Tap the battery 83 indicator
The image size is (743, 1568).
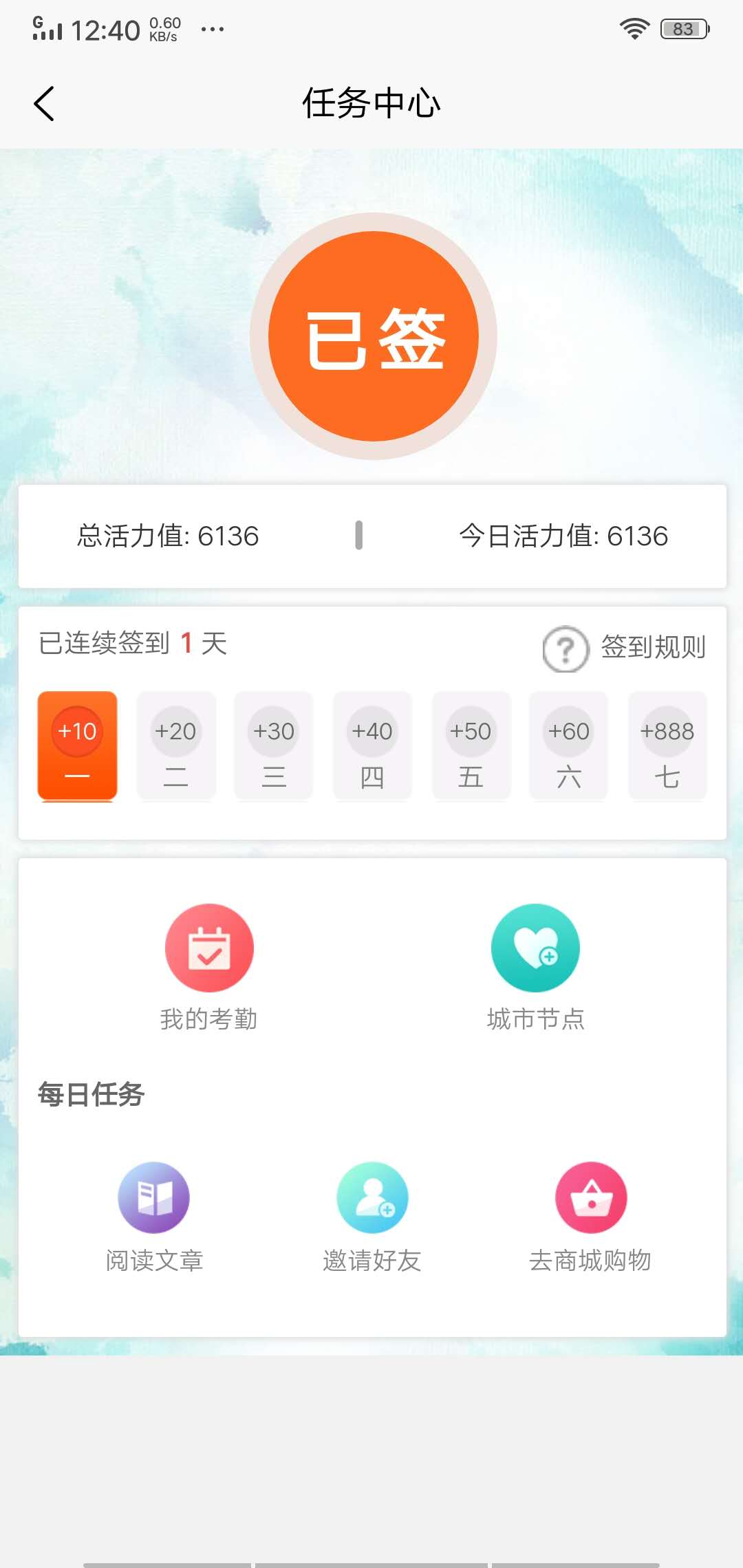pos(682,28)
